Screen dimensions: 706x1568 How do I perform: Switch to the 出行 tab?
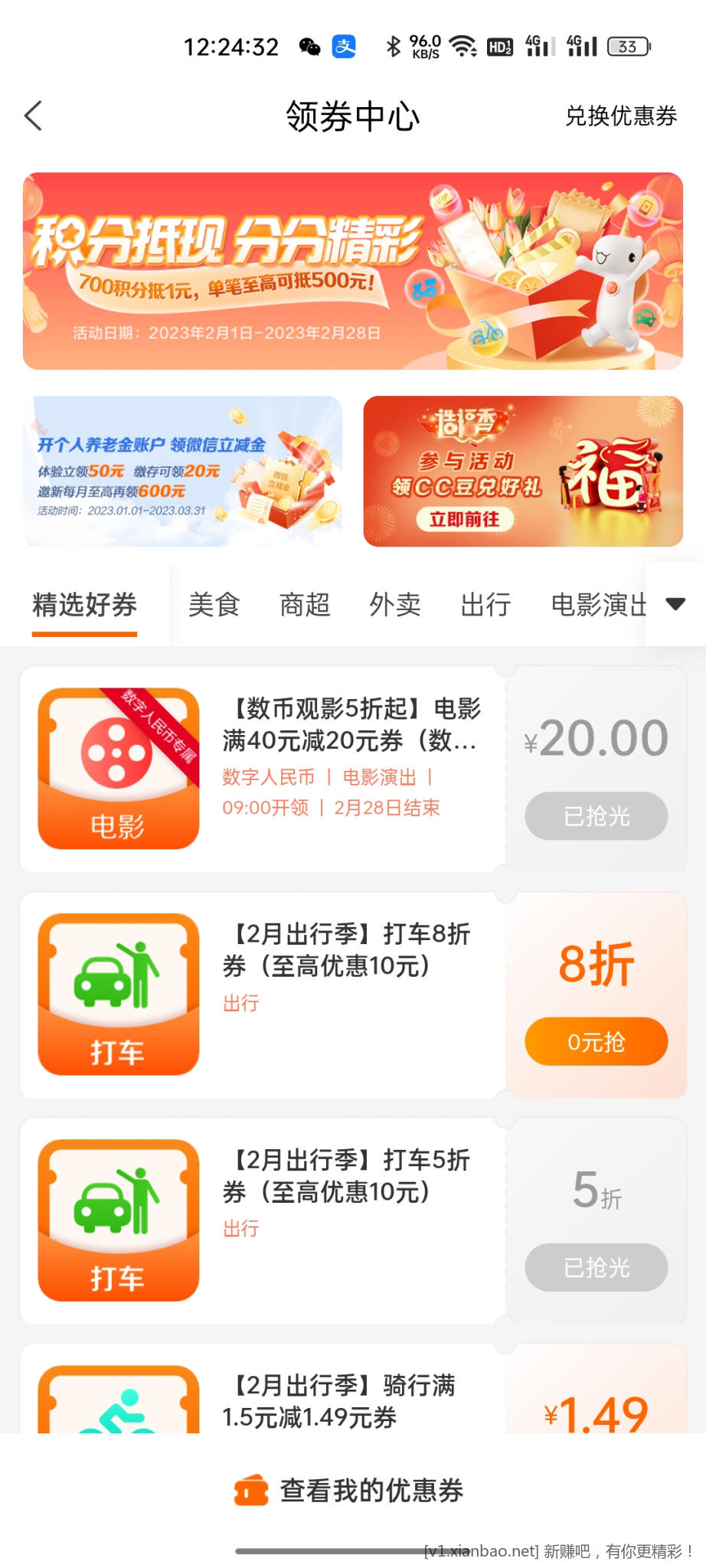point(485,605)
